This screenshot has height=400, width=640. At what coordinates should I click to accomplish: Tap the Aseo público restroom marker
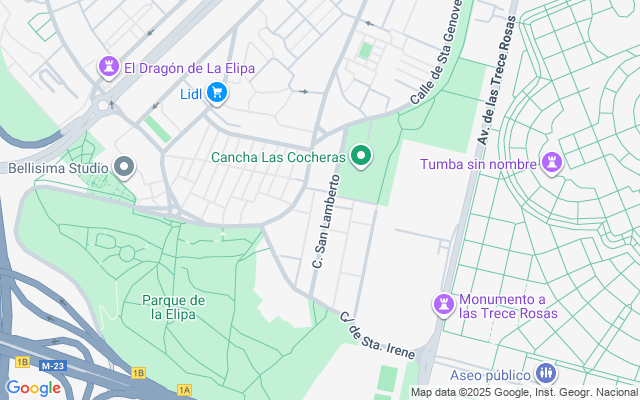(x=546, y=373)
